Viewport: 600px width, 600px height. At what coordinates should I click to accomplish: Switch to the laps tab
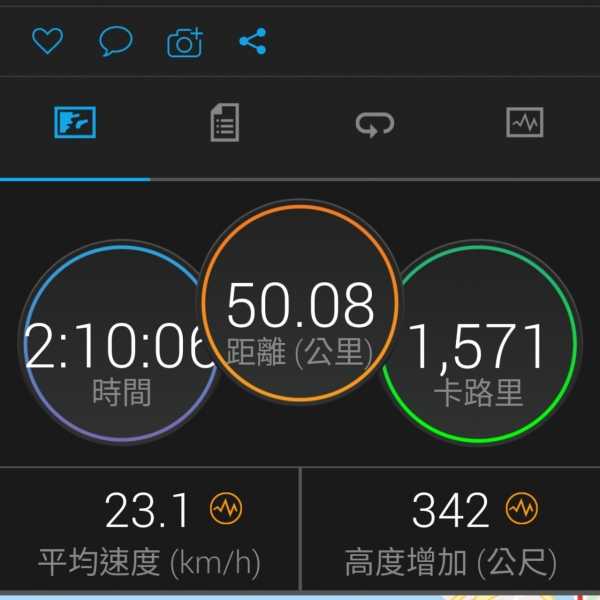[x=375, y=124]
